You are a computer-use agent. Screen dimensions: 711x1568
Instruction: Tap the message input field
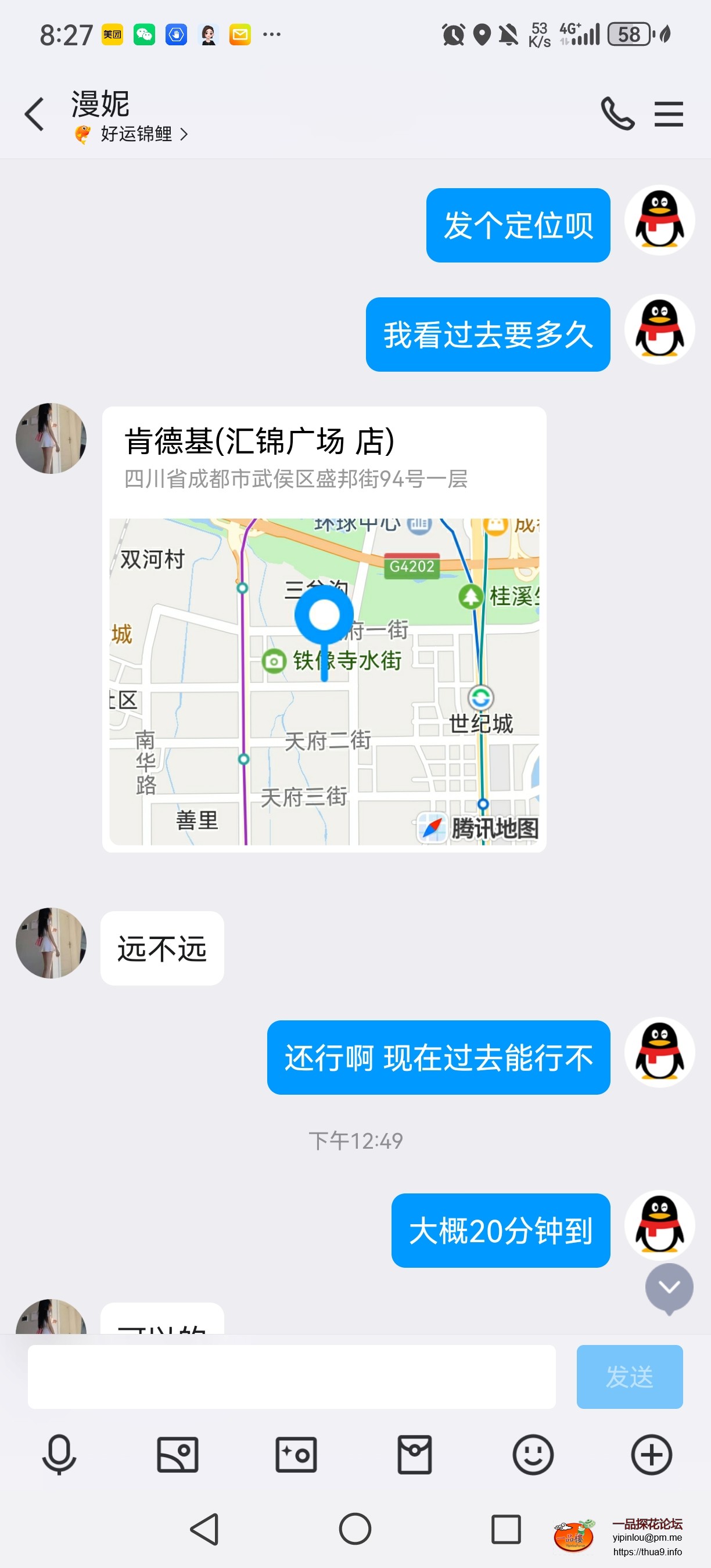(x=292, y=1376)
